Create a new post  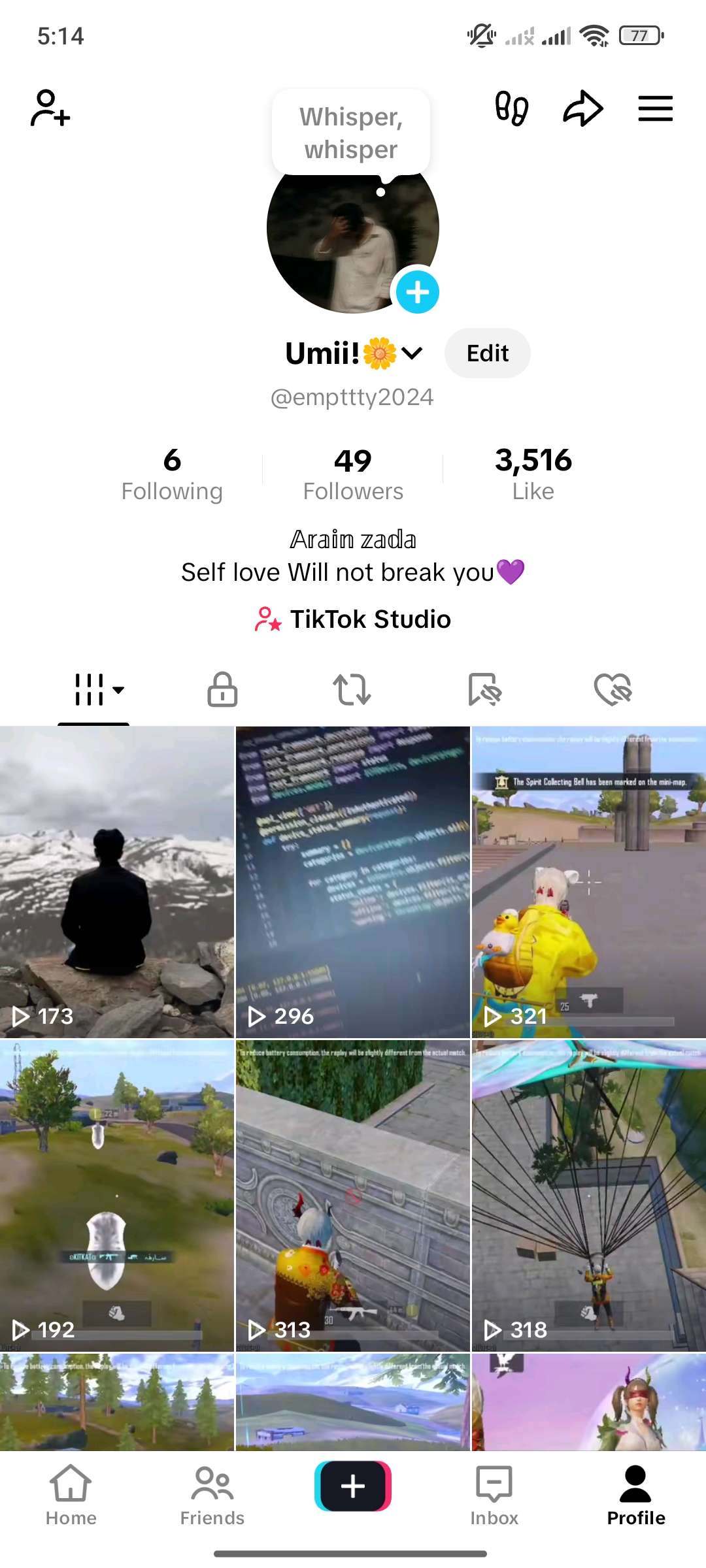353,1486
